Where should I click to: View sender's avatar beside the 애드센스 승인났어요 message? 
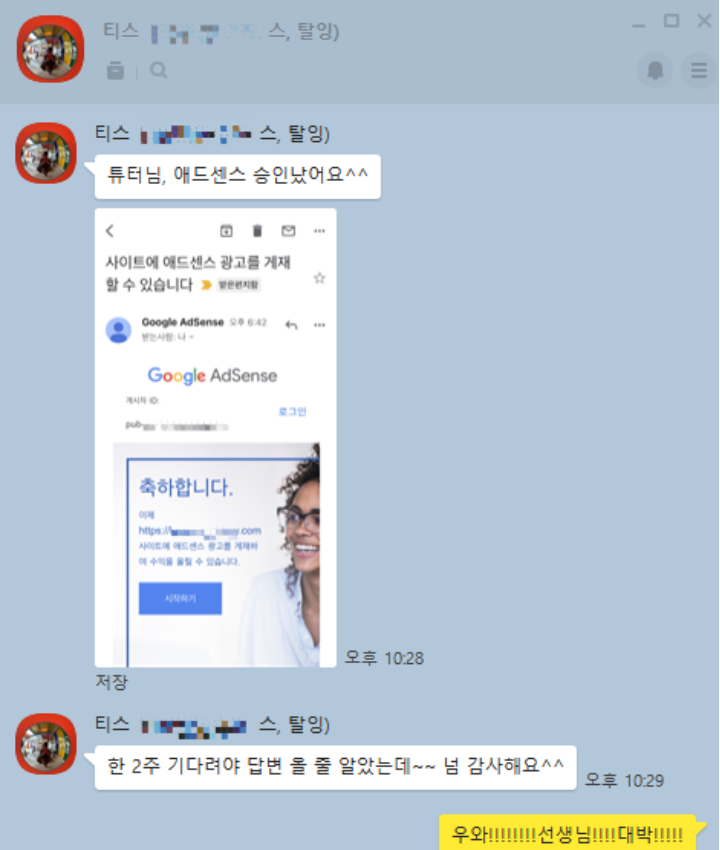(x=46, y=153)
